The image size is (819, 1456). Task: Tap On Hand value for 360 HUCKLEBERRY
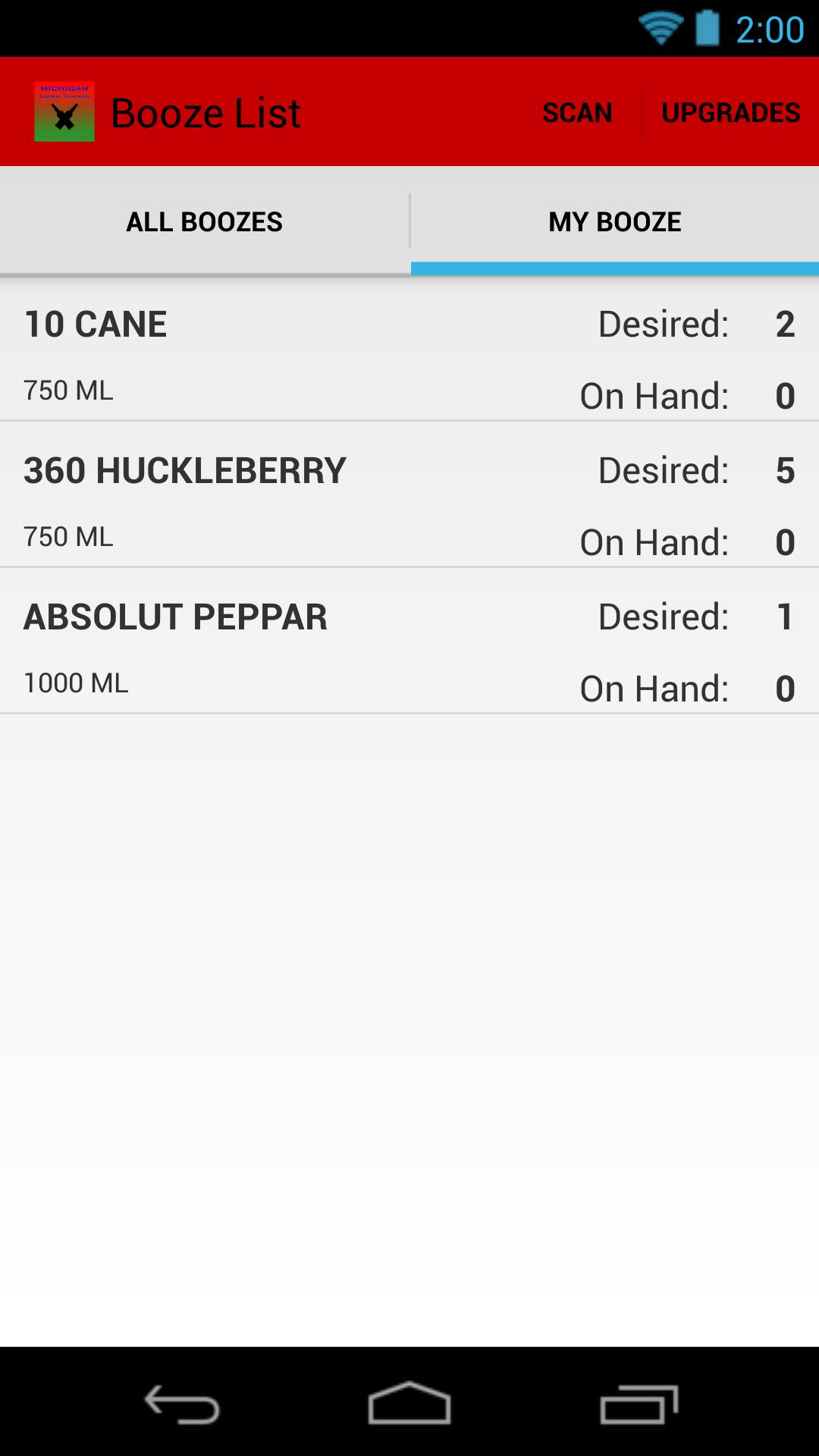pos(785,541)
